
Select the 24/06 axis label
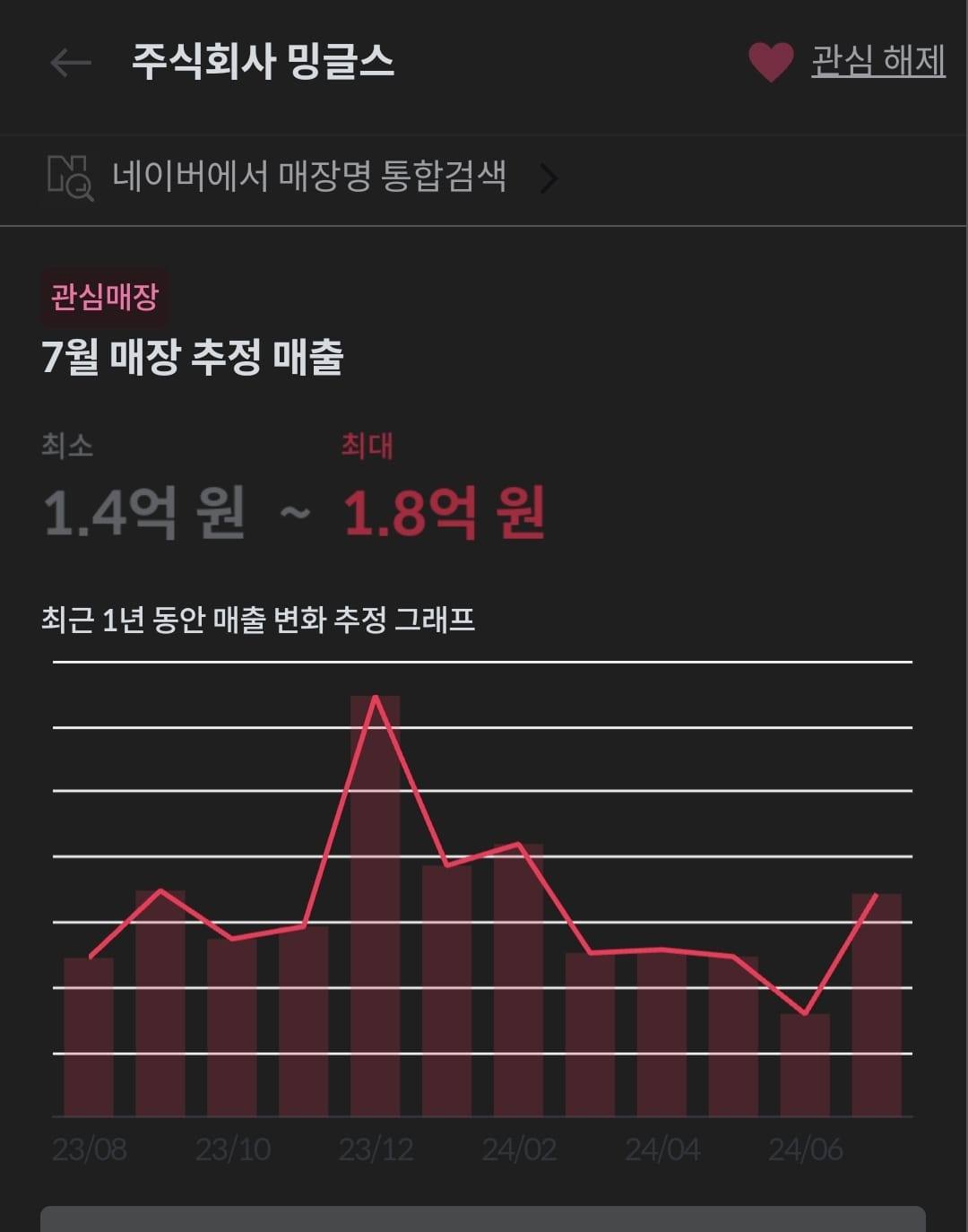(807, 1148)
